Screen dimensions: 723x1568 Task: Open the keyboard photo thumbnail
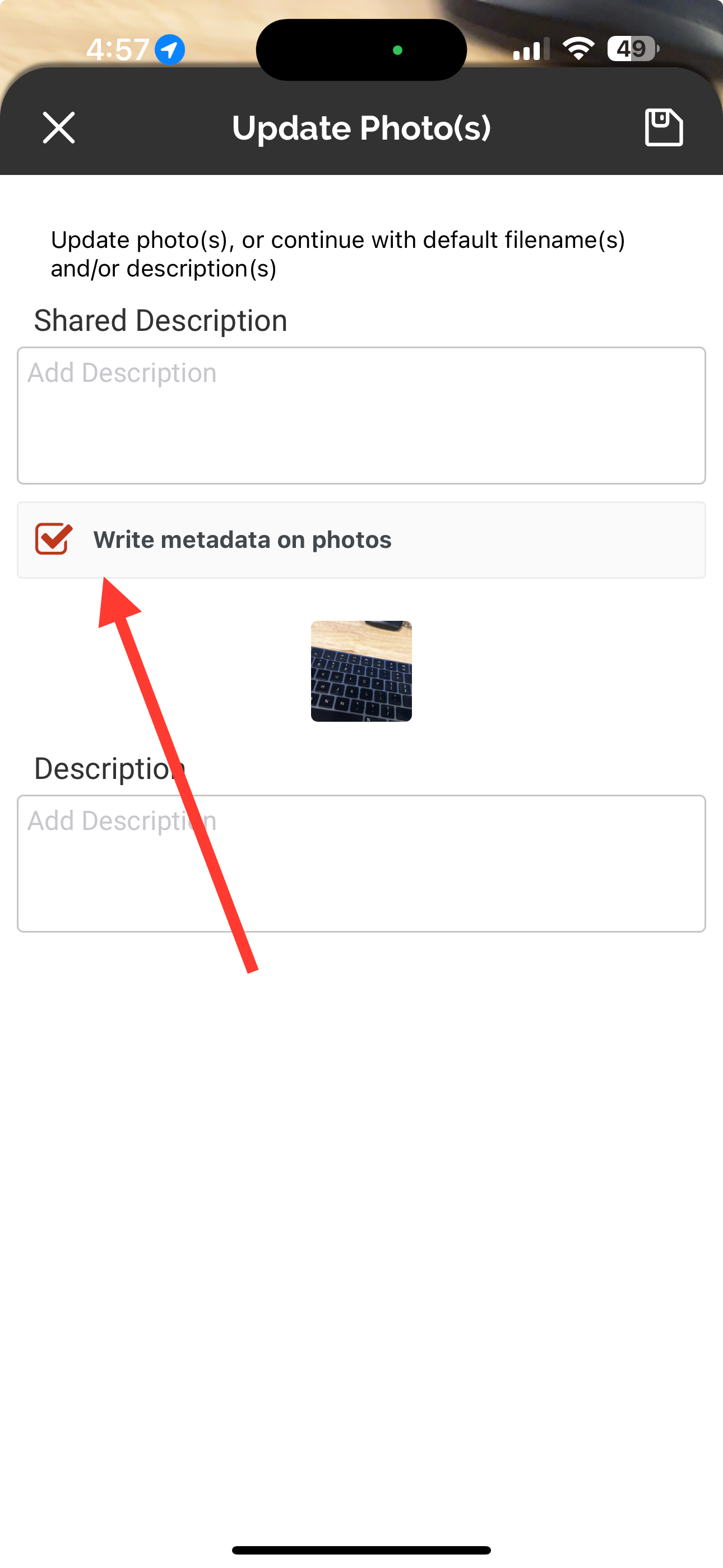(x=361, y=671)
